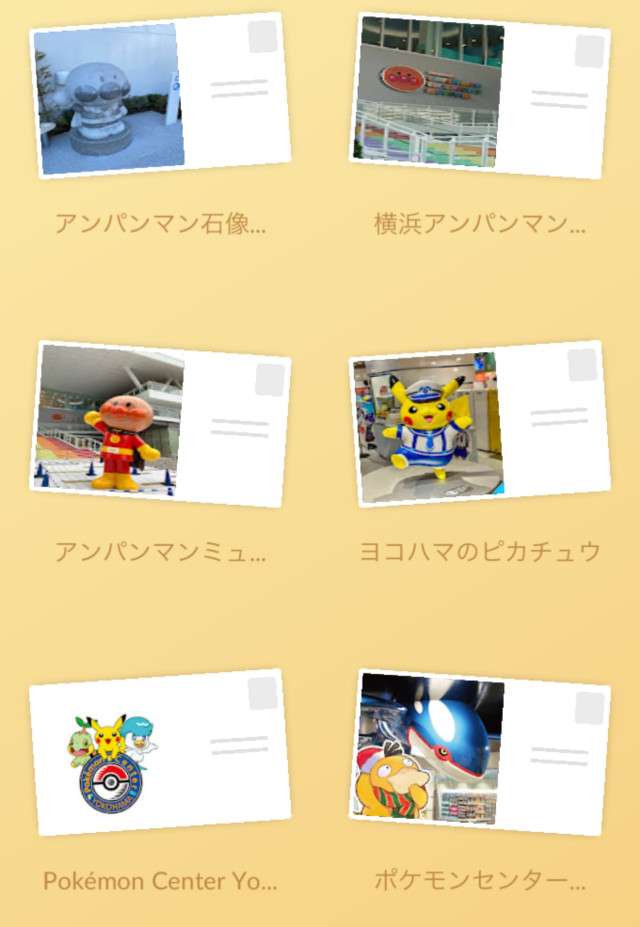
Task: View the ポケモンセンター postcard
Action: coord(480,752)
